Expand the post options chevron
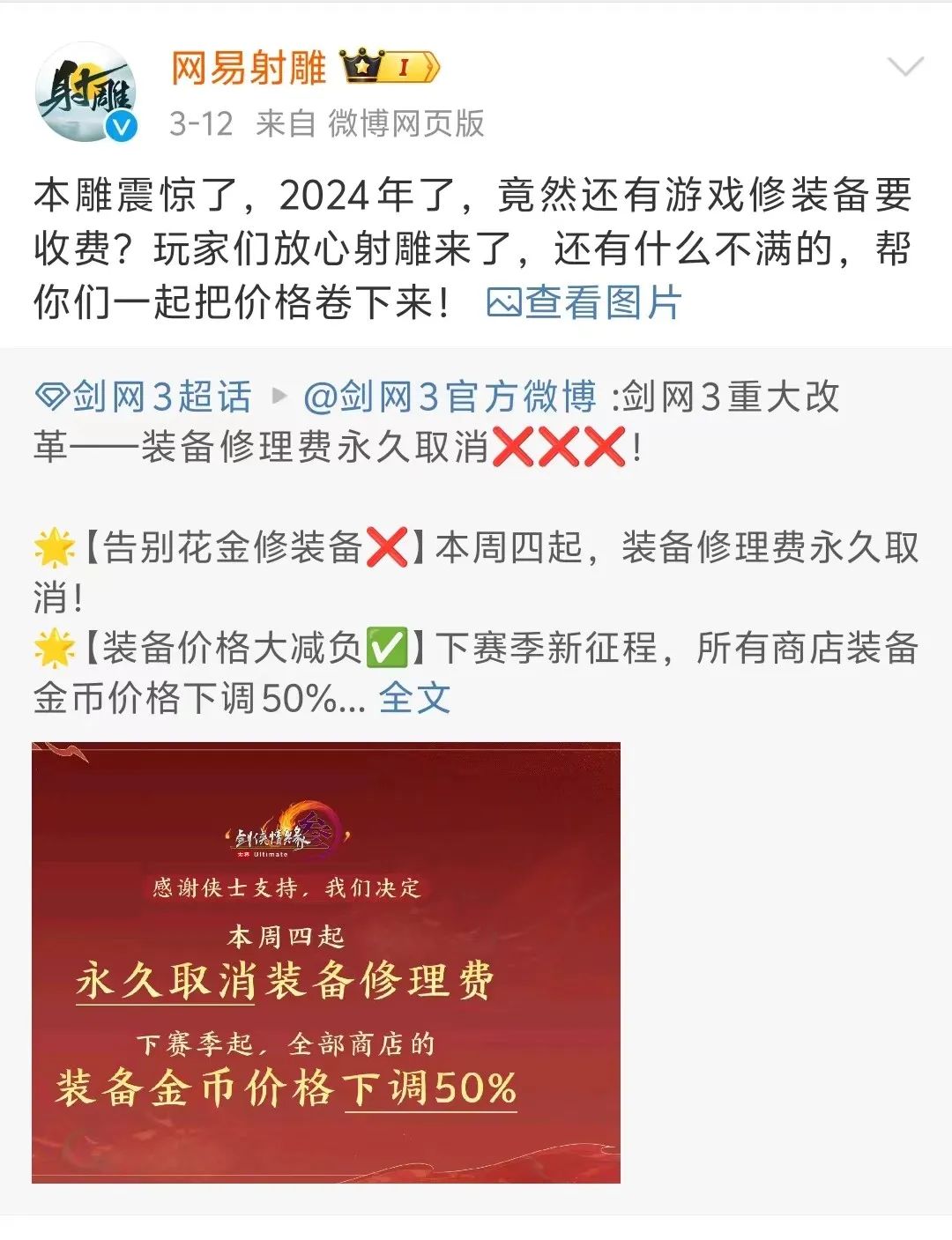 tap(904, 67)
